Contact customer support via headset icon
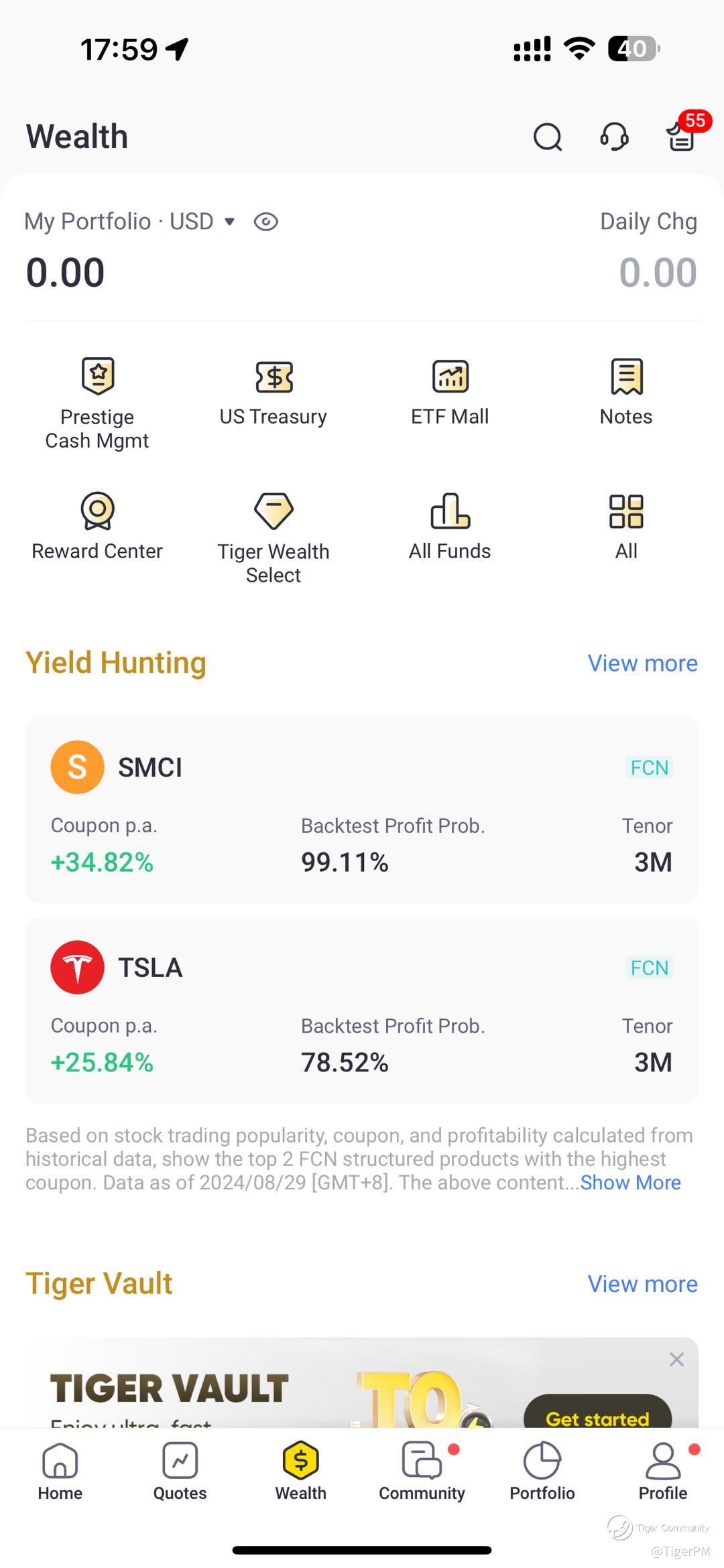724x1568 pixels. (x=614, y=137)
